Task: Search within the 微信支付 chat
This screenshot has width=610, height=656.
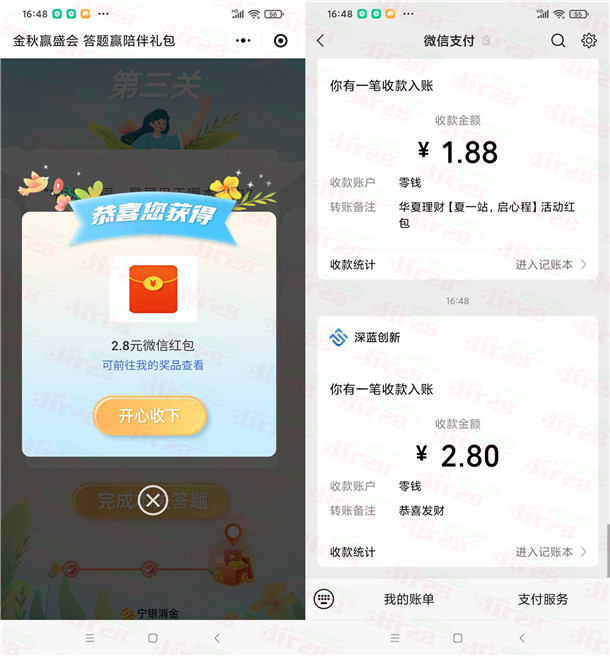Action: tap(558, 41)
